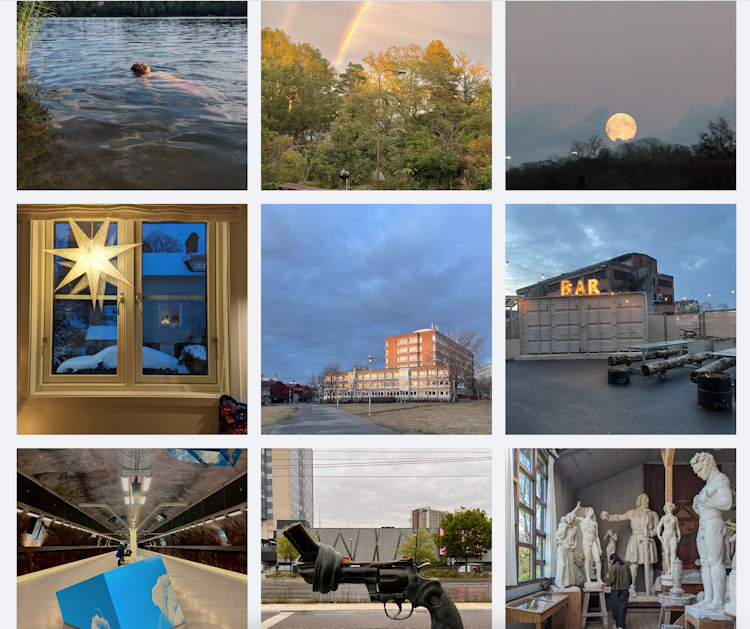750x629 pixels.
Task: View the orange building under cloudy sky photo
Action: (x=376, y=319)
